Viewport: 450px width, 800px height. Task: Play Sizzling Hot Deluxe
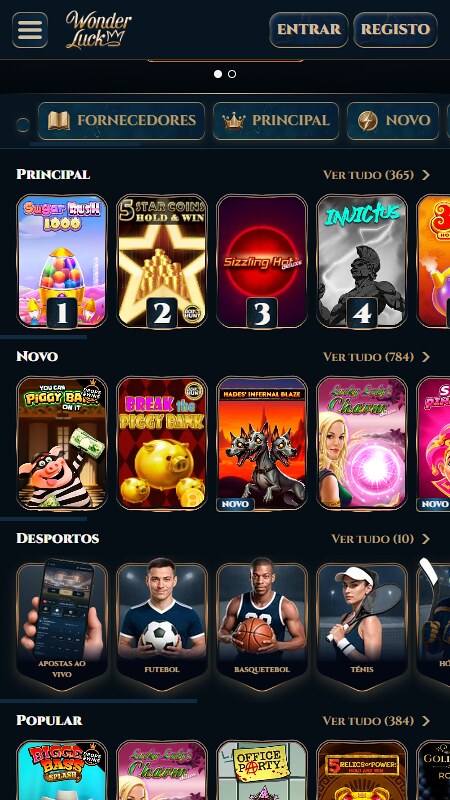tap(262, 261)
